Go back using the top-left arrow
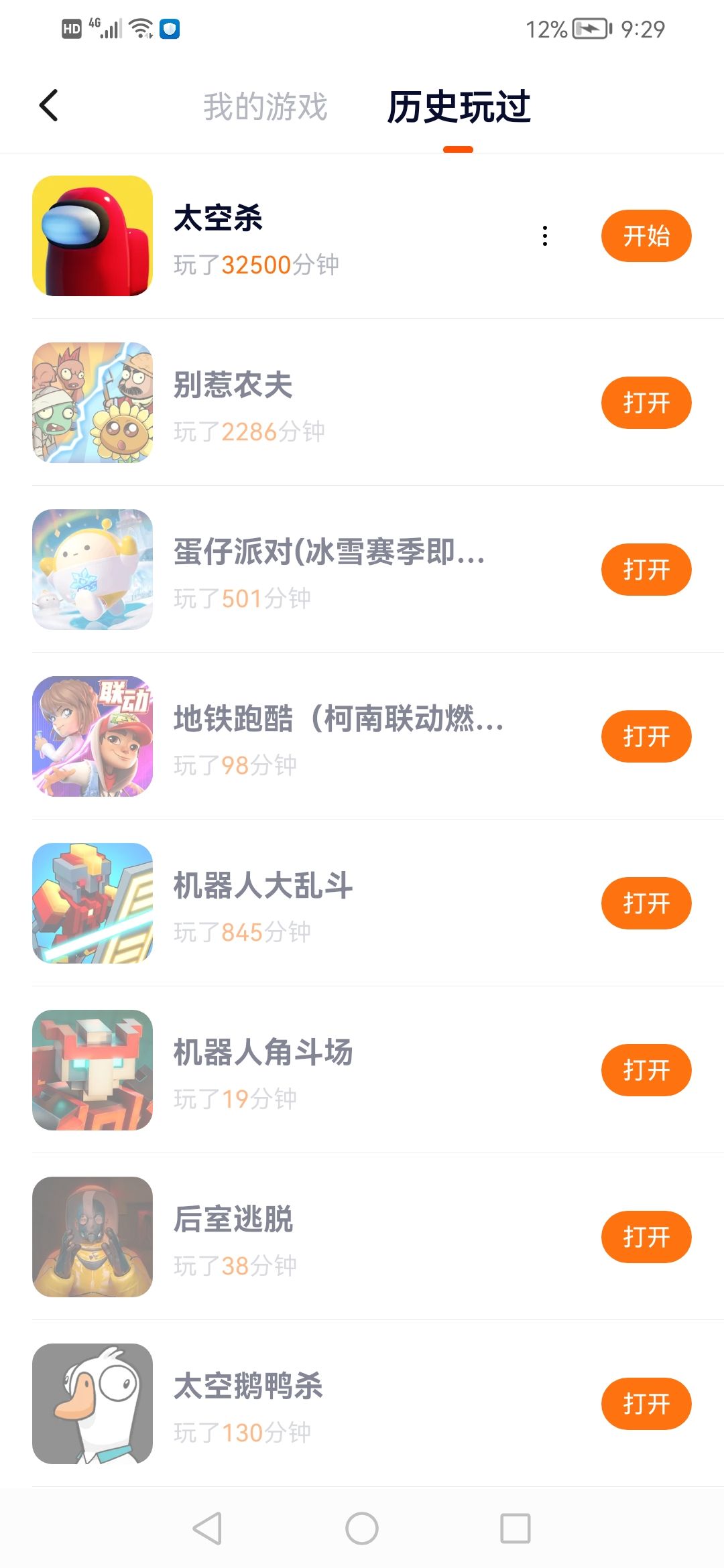 click(x=49, y=106)
